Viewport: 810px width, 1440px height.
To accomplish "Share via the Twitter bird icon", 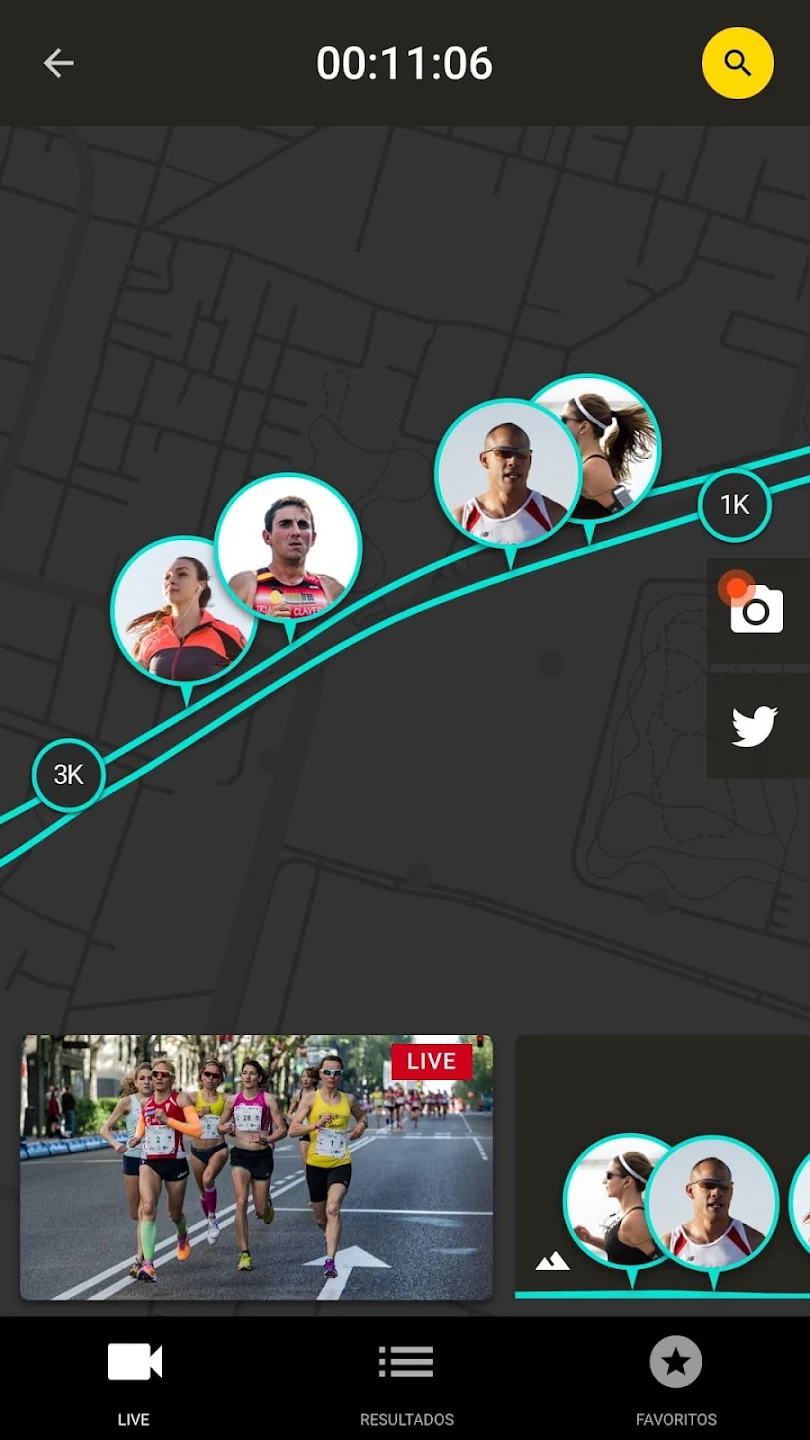I will pos(757,726).
